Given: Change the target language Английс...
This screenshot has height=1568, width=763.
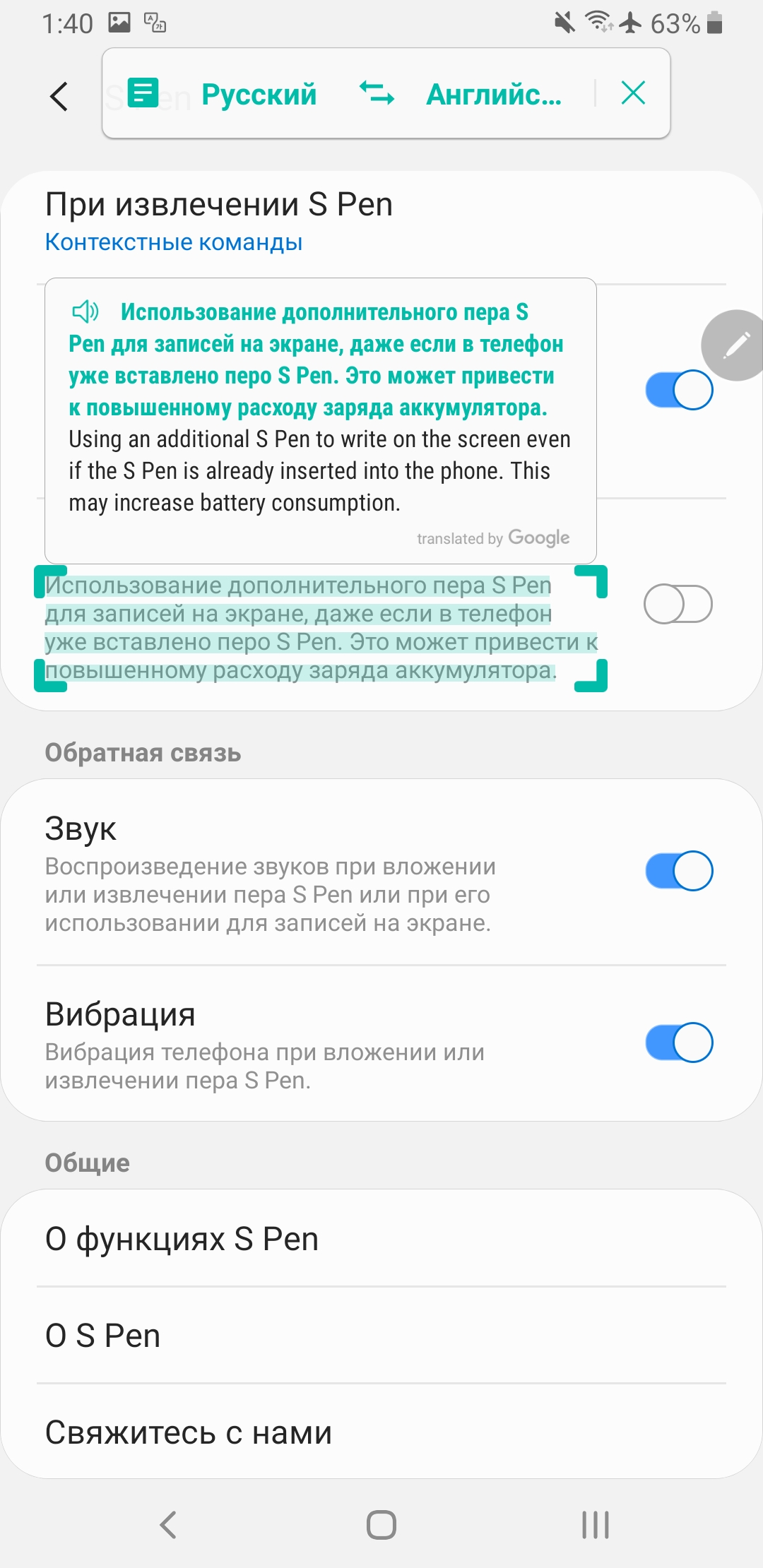Looking at the screenshot, I should (494, 94).
